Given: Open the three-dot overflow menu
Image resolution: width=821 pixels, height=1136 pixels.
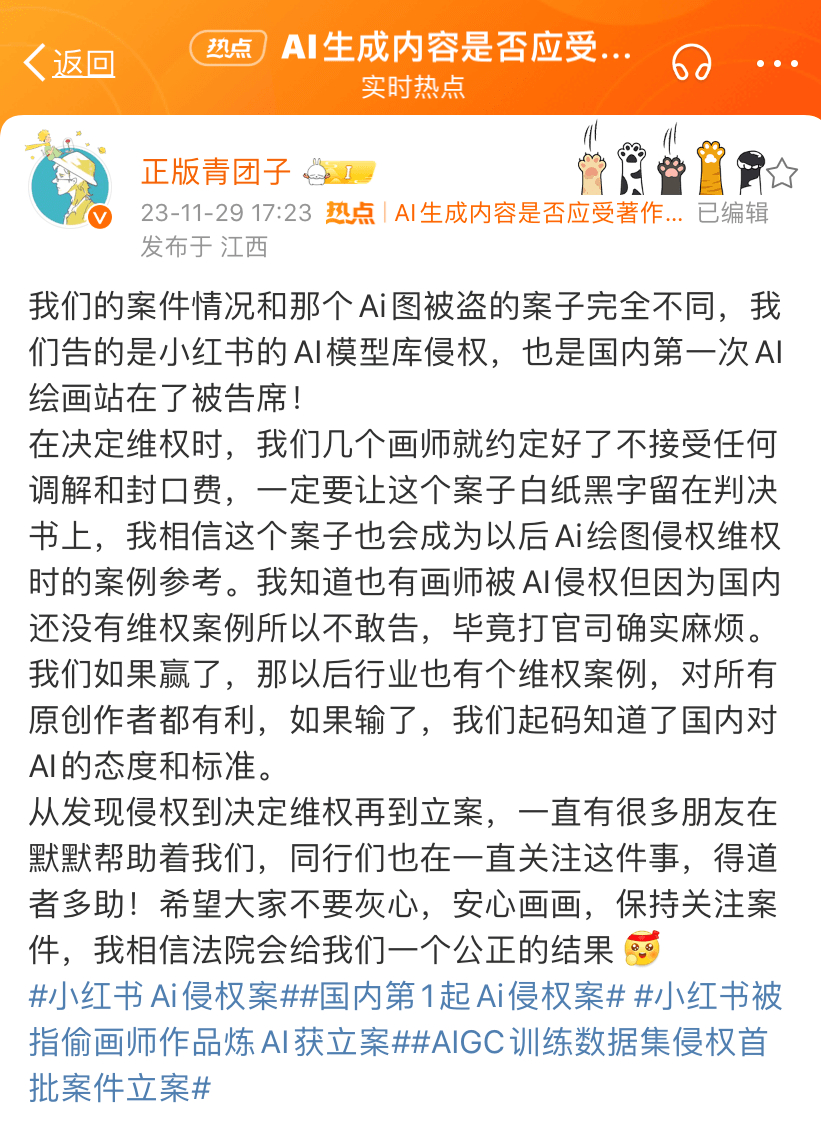Looking at the screenshot, I should (777, 64).
